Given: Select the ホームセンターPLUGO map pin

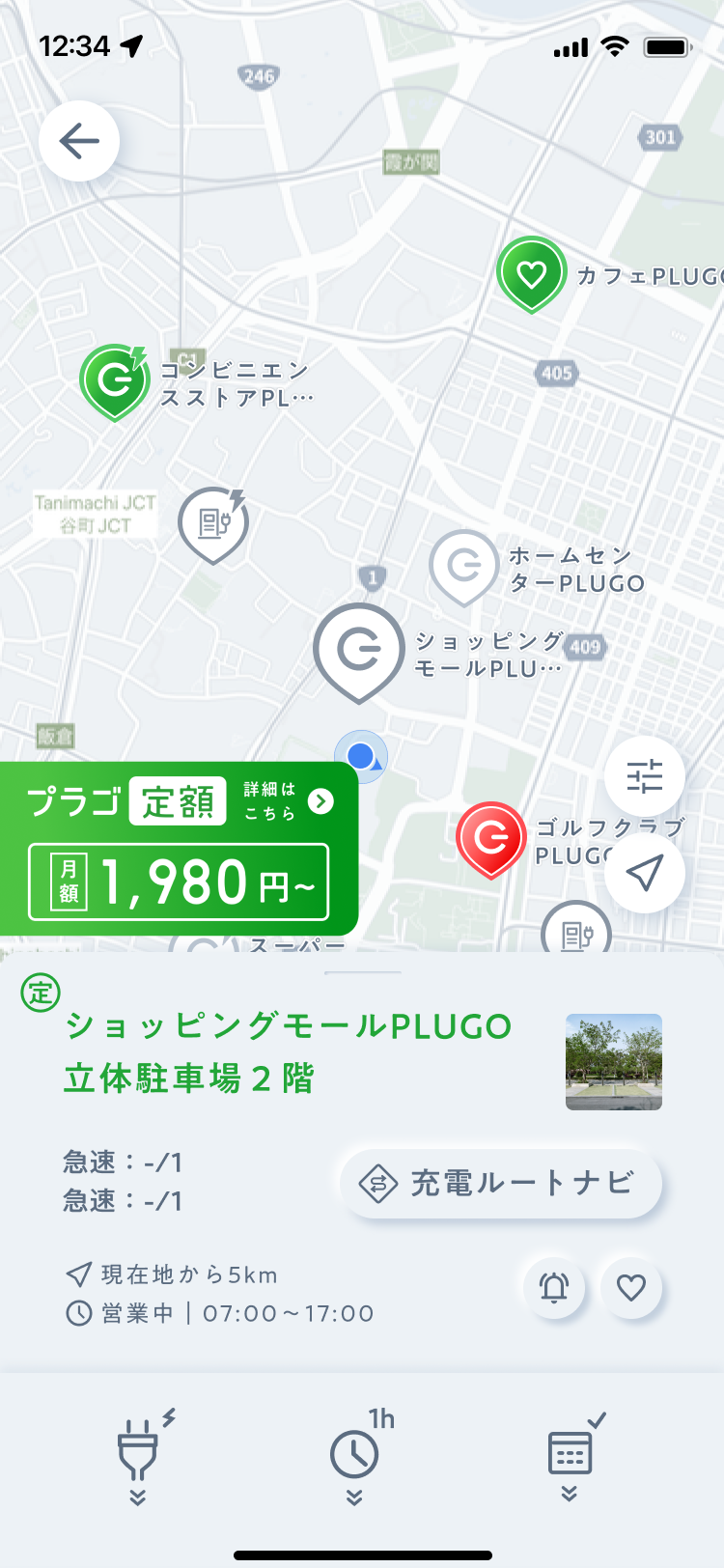Looking at the screenshot, I should (x=464, y=566).
